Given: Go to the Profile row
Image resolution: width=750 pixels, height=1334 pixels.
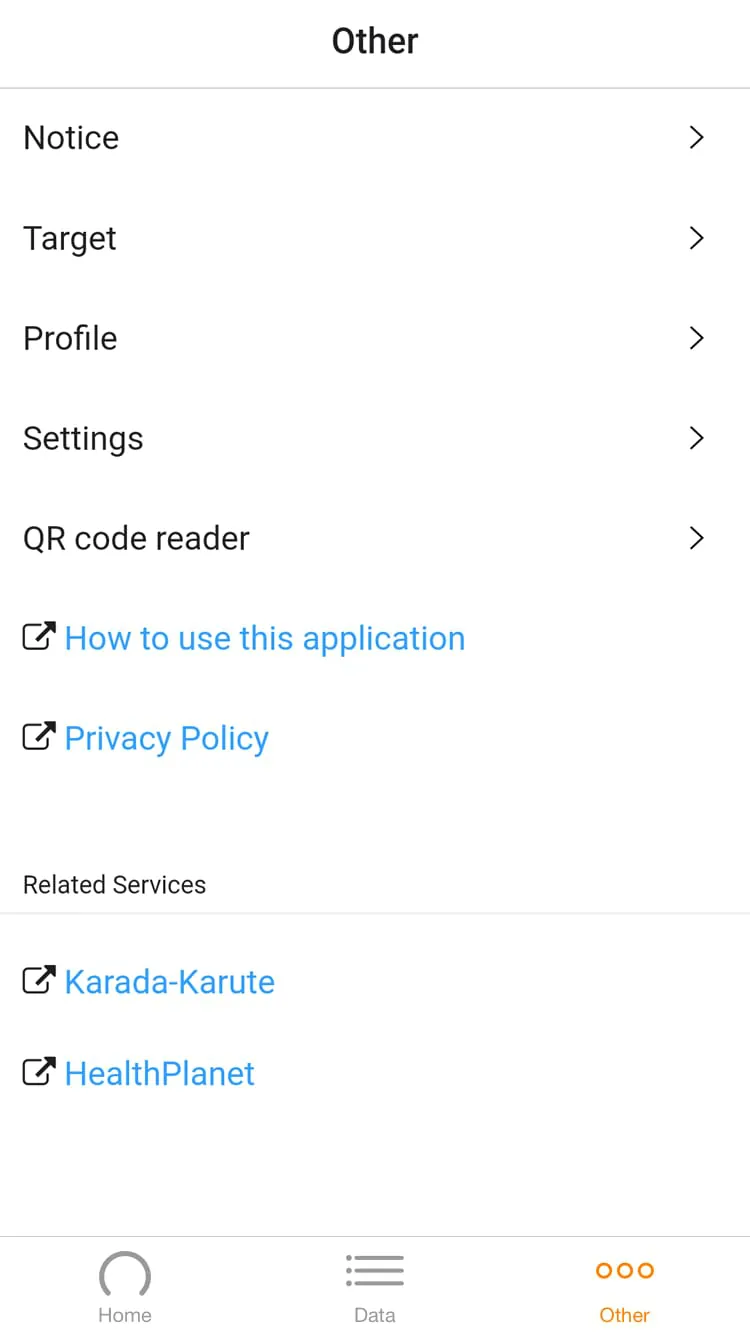Looking at the screenshot, I should pyautogui.click(x=374, y=338).
